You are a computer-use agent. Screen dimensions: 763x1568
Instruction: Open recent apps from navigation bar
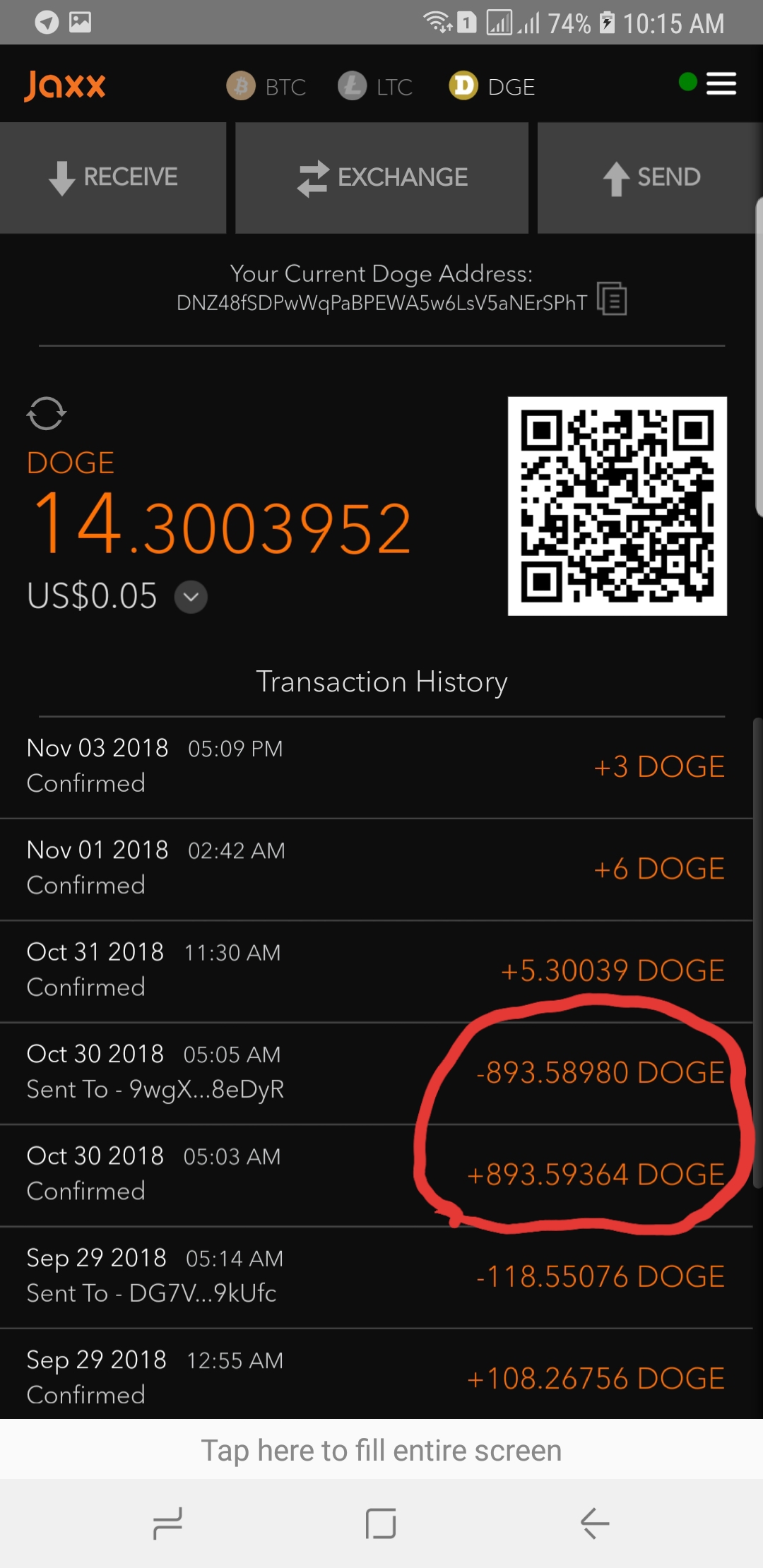[168, 1524]
